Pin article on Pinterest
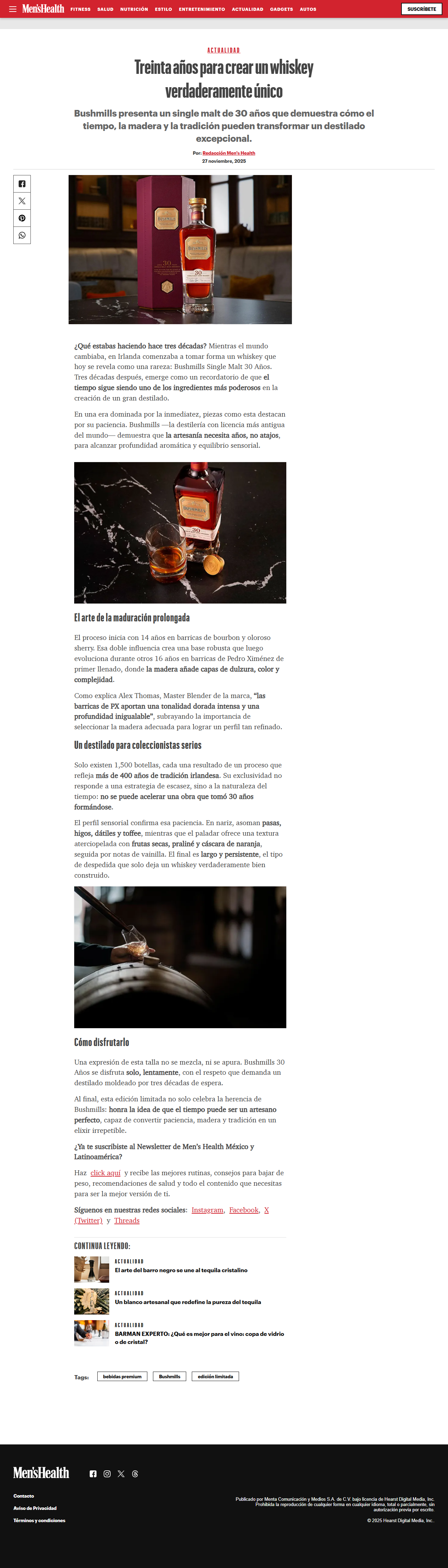Screen dimensions: 448x1568 [22, 218]
